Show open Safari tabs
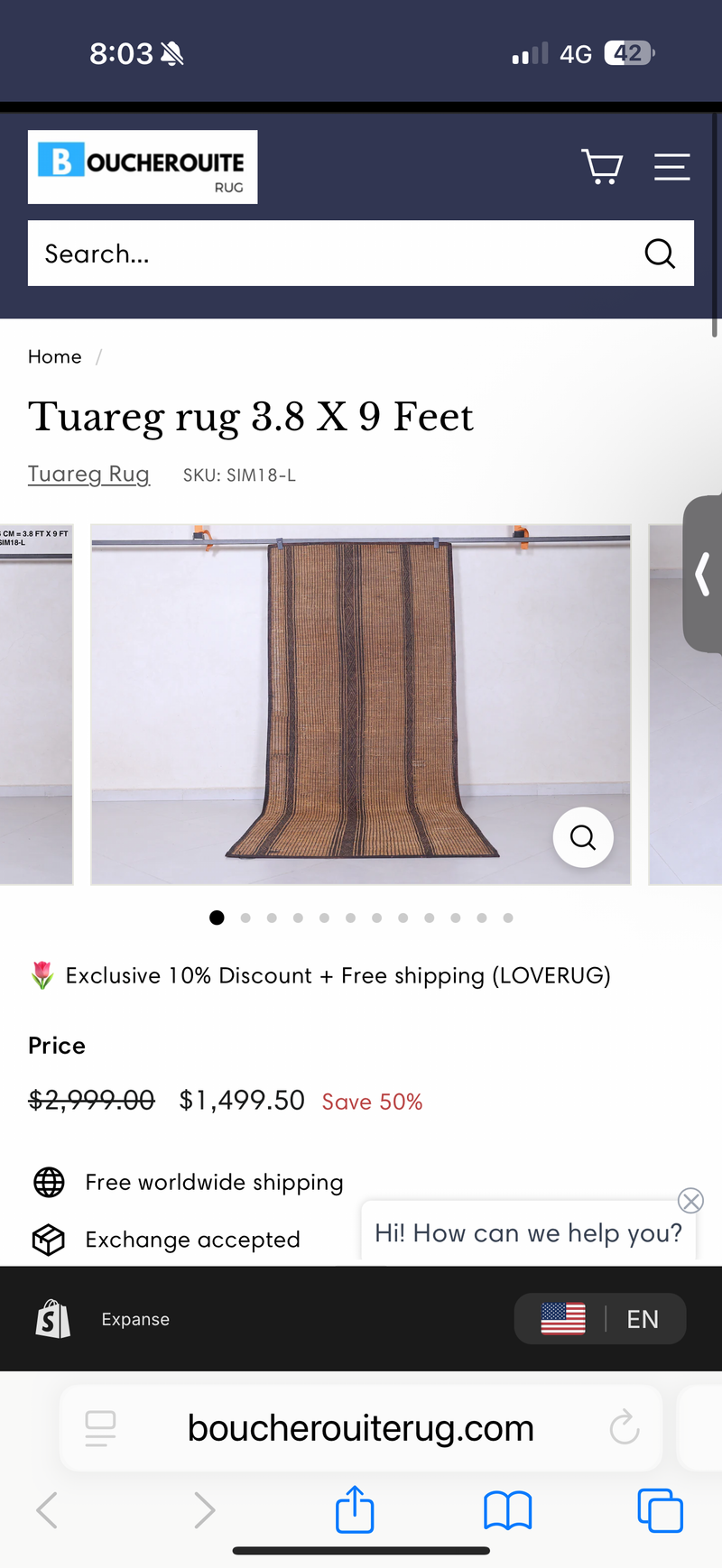The image size is (722, 1568). click(660, 1510)
